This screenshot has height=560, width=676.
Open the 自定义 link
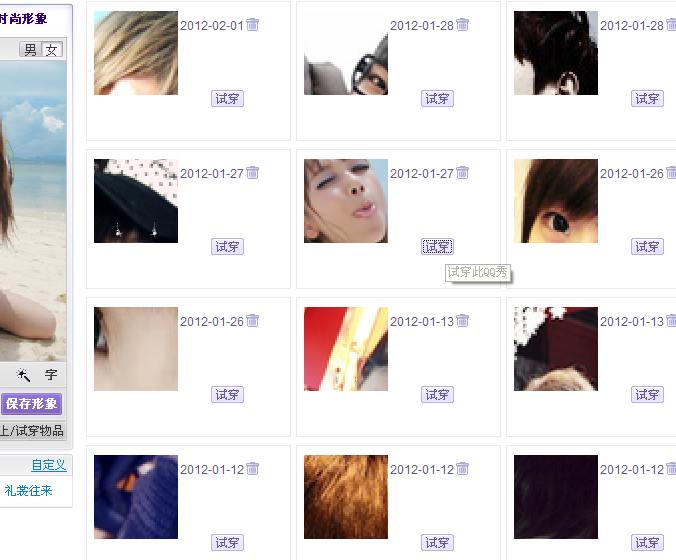[48, 465]
